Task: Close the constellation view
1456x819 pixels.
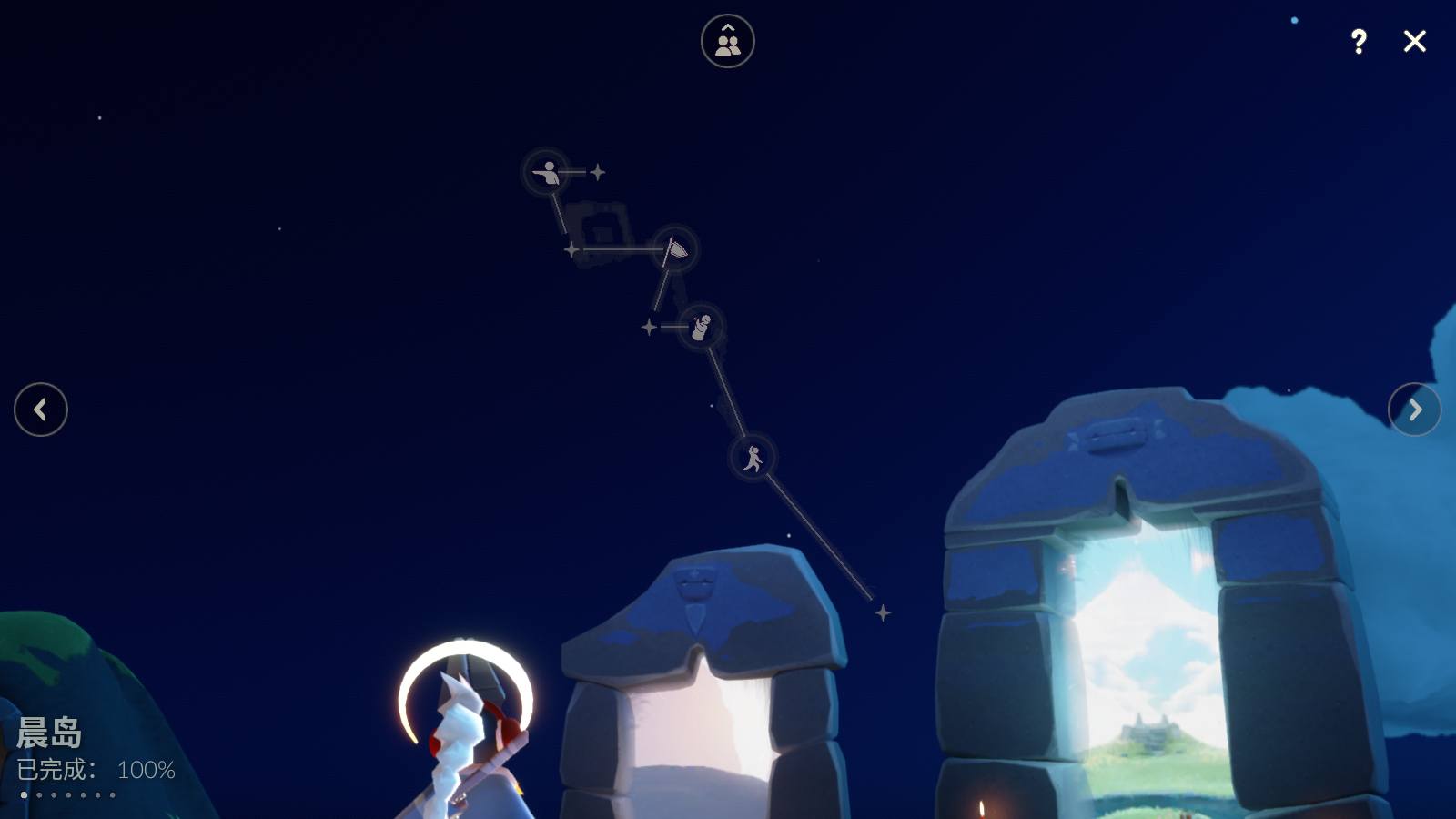Action: pyautogui.click(x=1414, y=41)
